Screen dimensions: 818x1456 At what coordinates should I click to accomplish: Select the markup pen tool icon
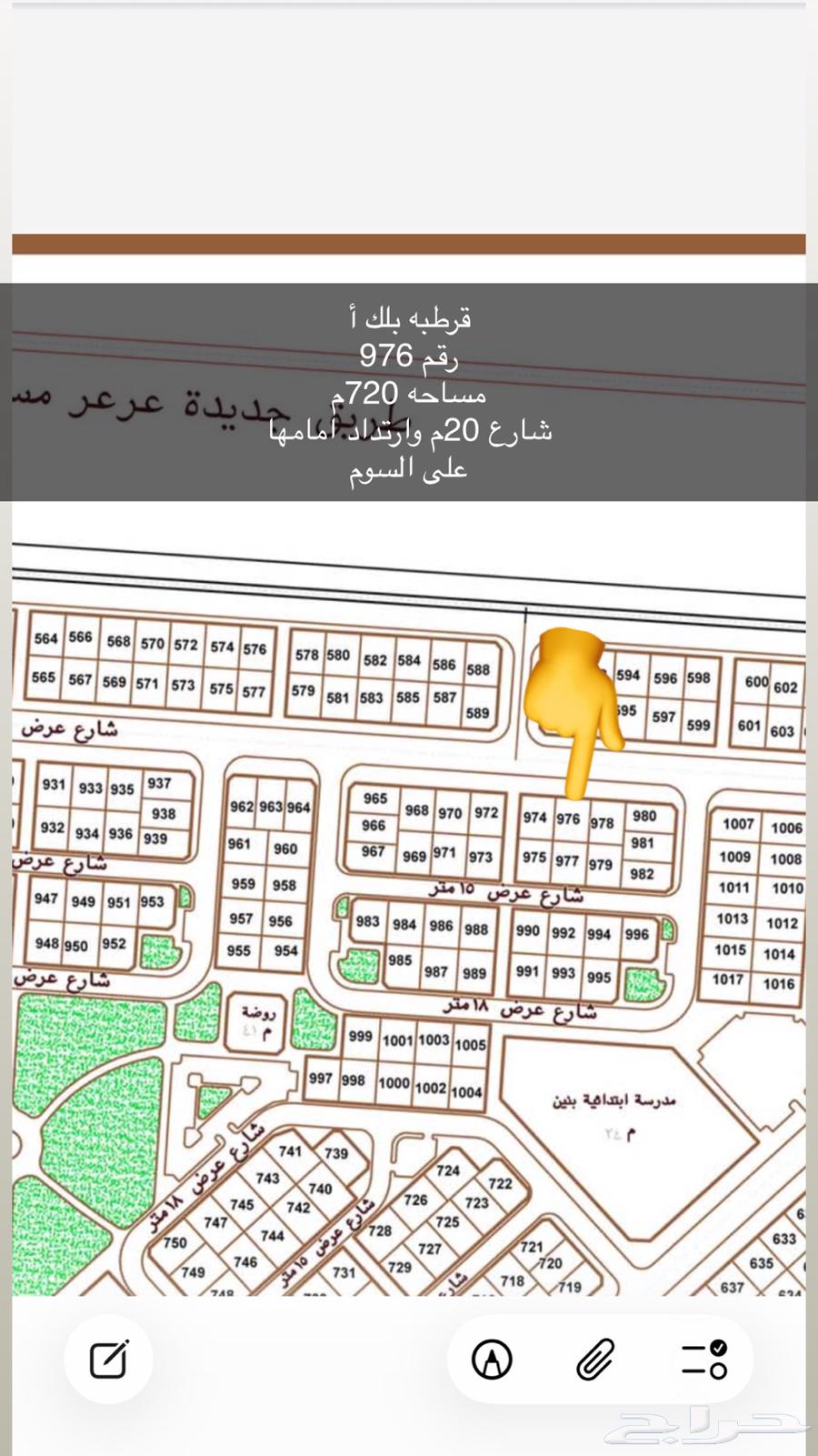tap(491, 1359)
